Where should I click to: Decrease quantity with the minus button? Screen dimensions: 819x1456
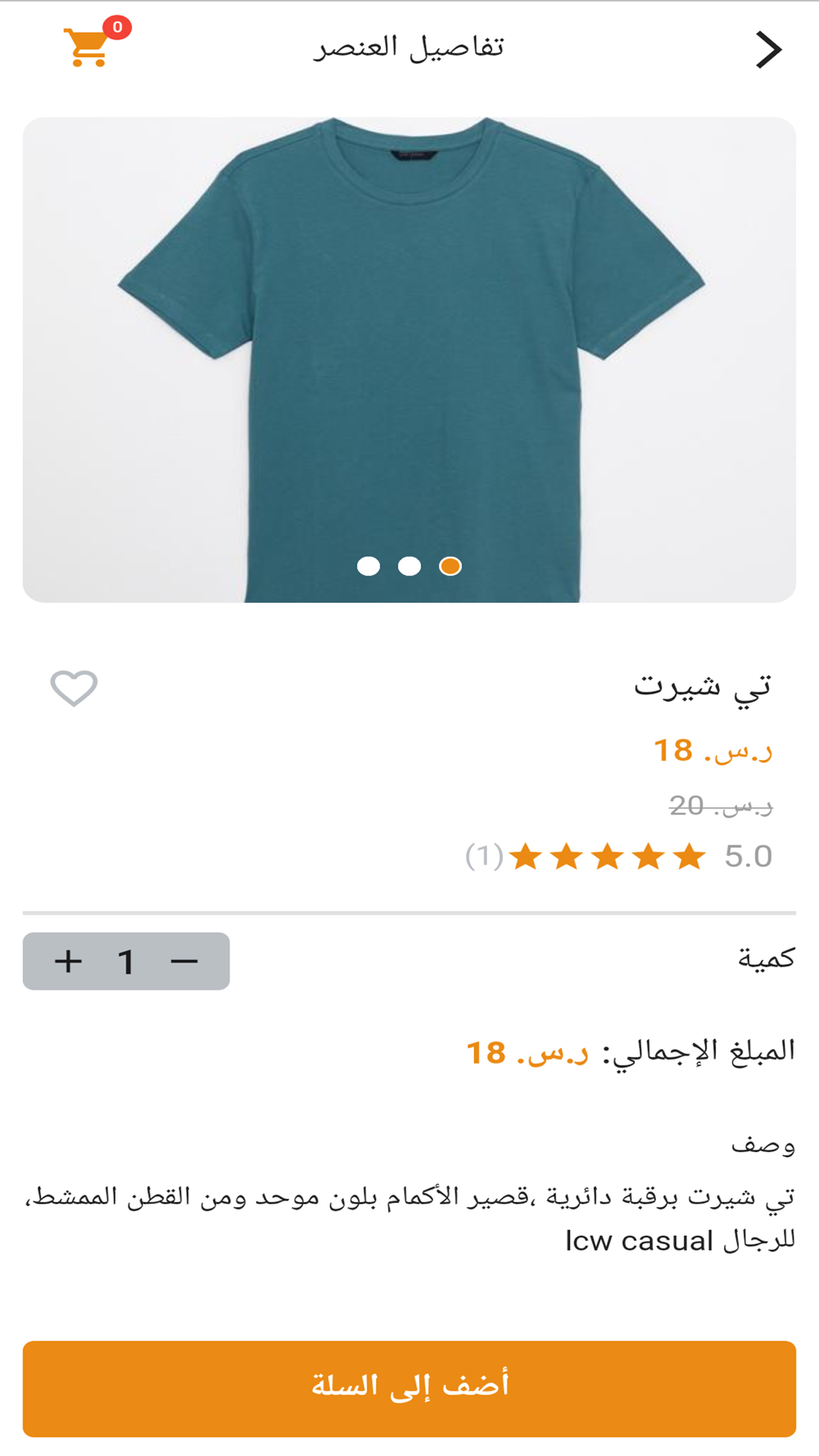point(184,961)
